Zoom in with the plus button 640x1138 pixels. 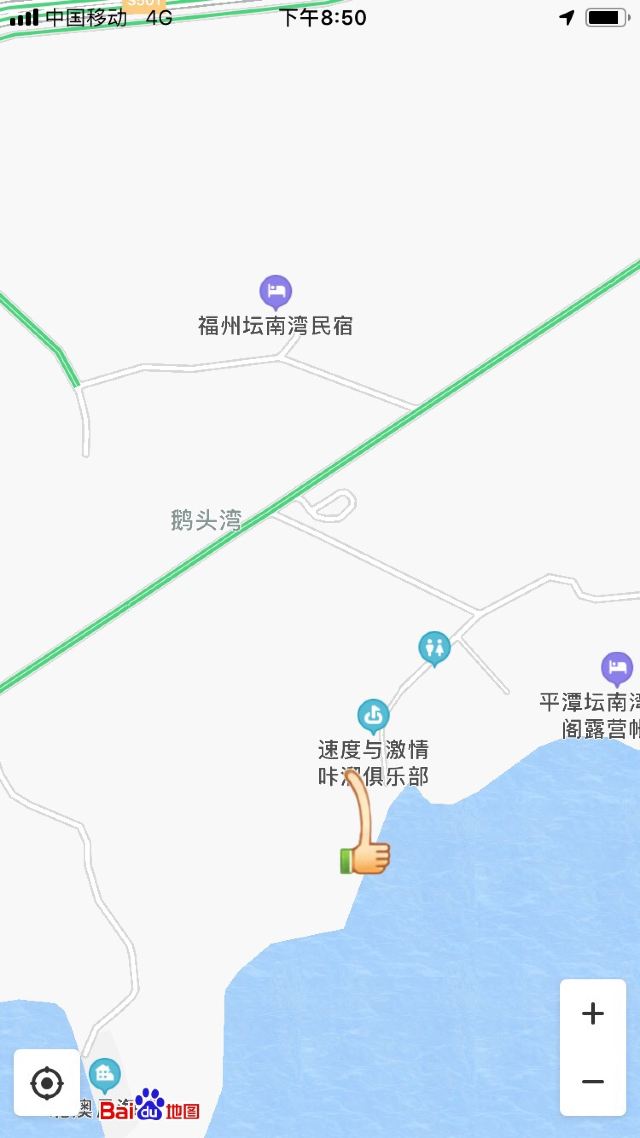coord(593,1014)
